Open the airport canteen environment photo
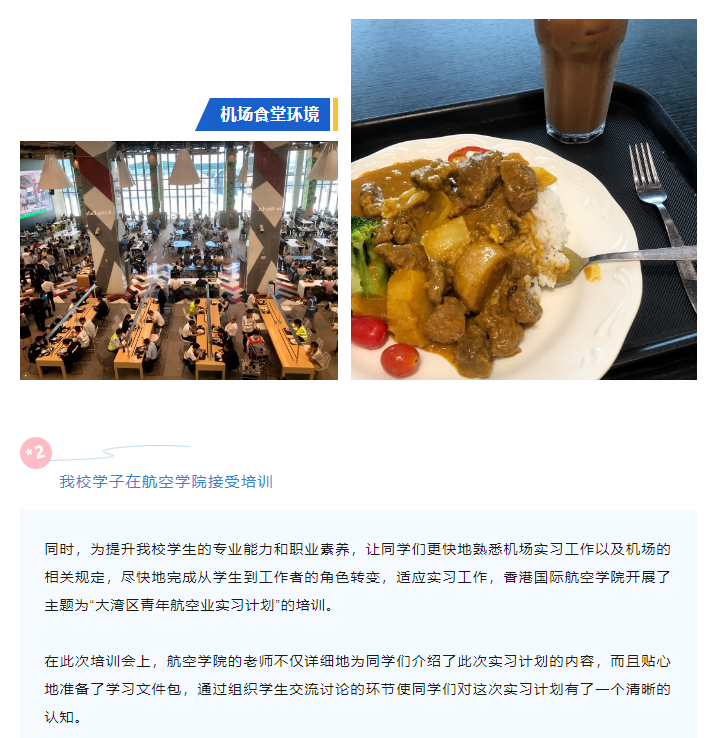 point(178,260)
